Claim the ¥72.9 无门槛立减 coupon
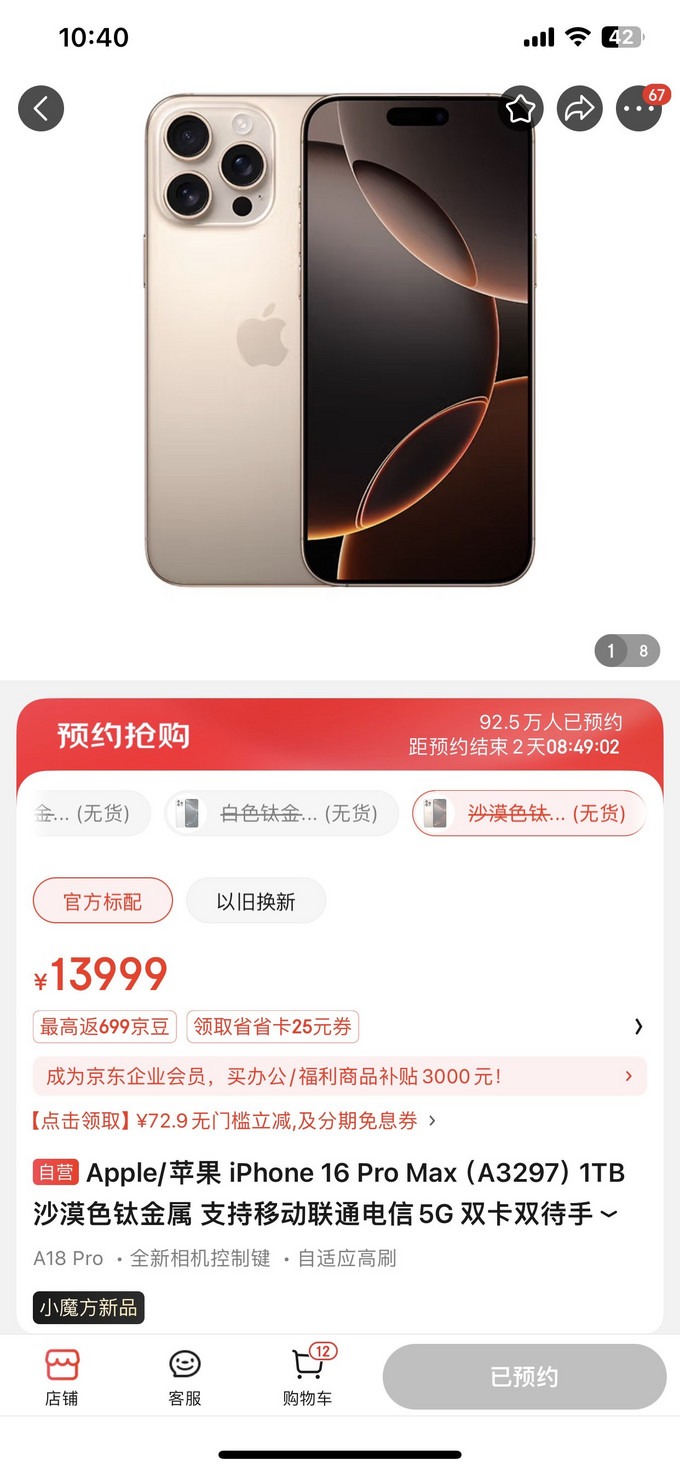 coord(235,1121)
